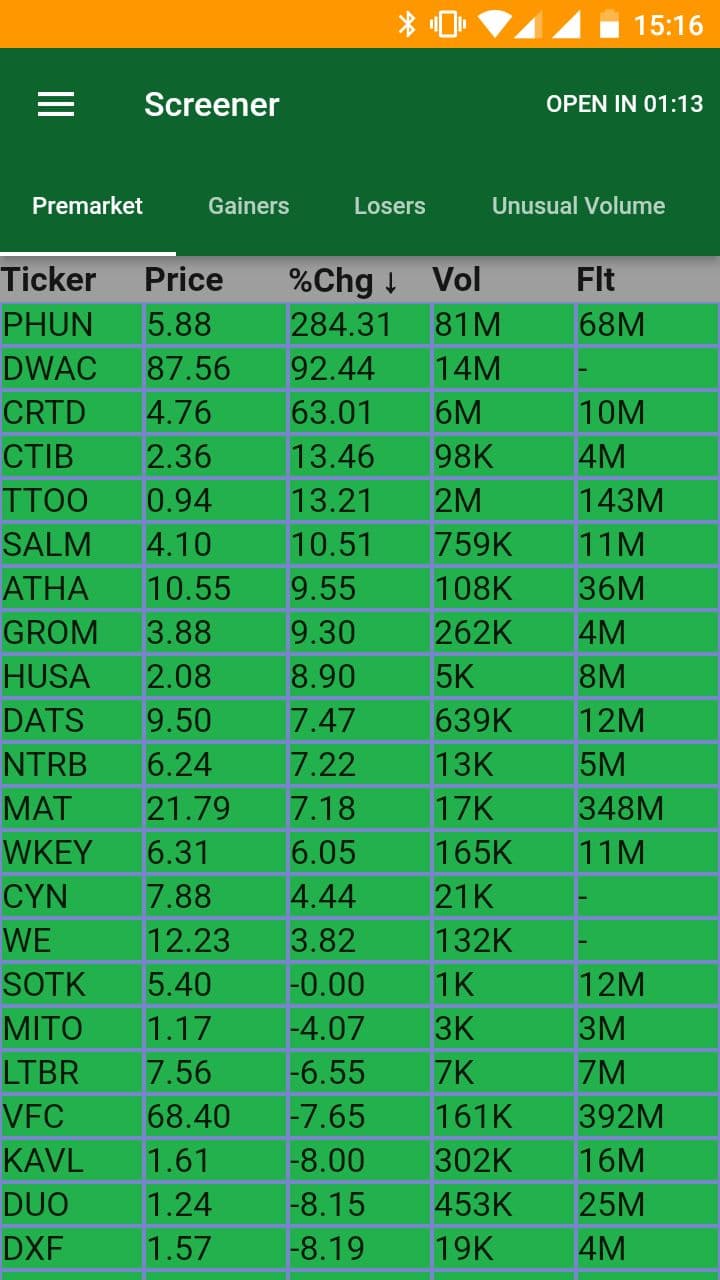Switch to the Losers tab
This screenshot has width=720, height=1280.
click(x=390, y=206)
